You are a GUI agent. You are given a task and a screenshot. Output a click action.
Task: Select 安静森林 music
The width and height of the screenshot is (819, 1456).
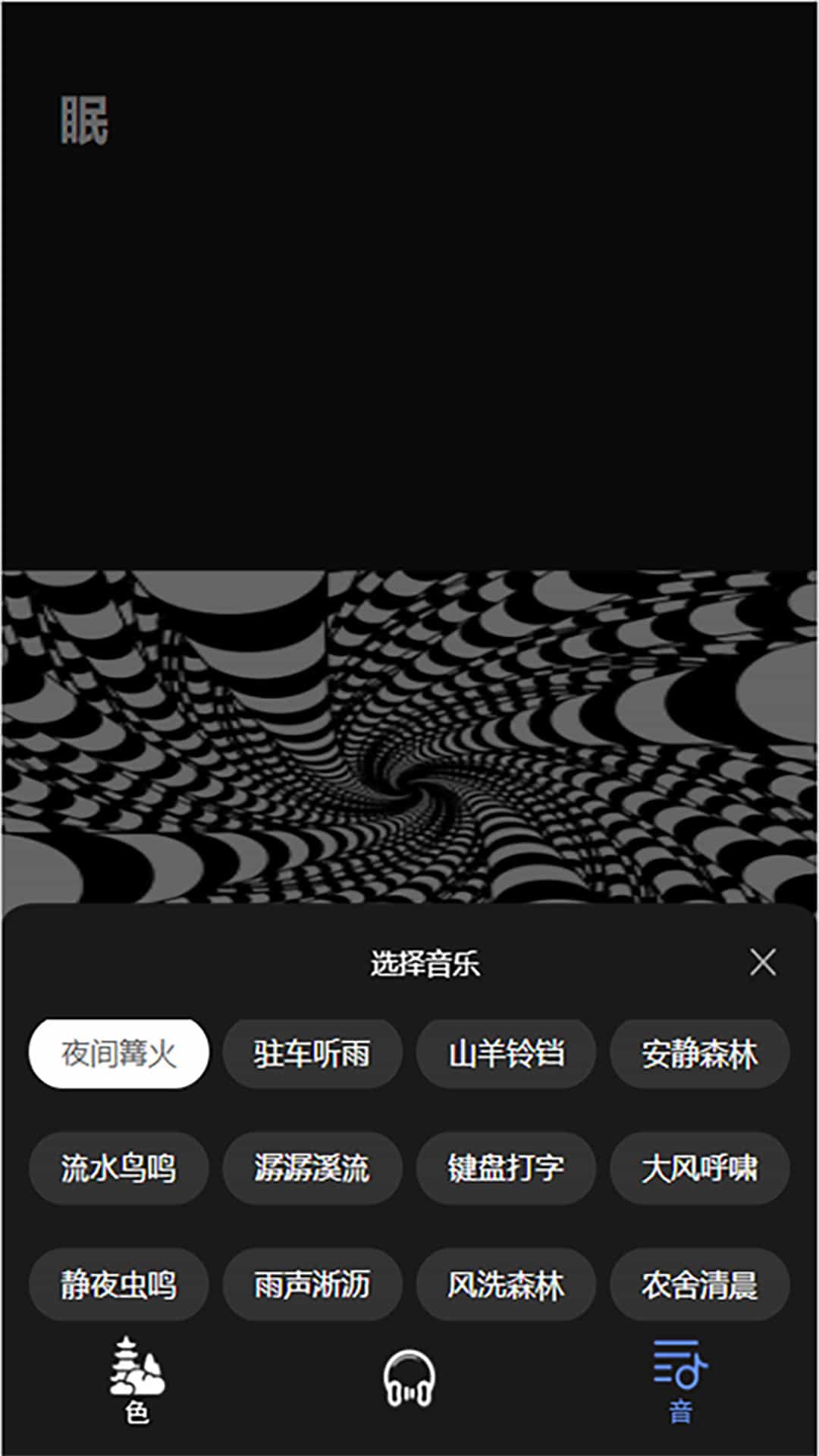coord(700,1053)
